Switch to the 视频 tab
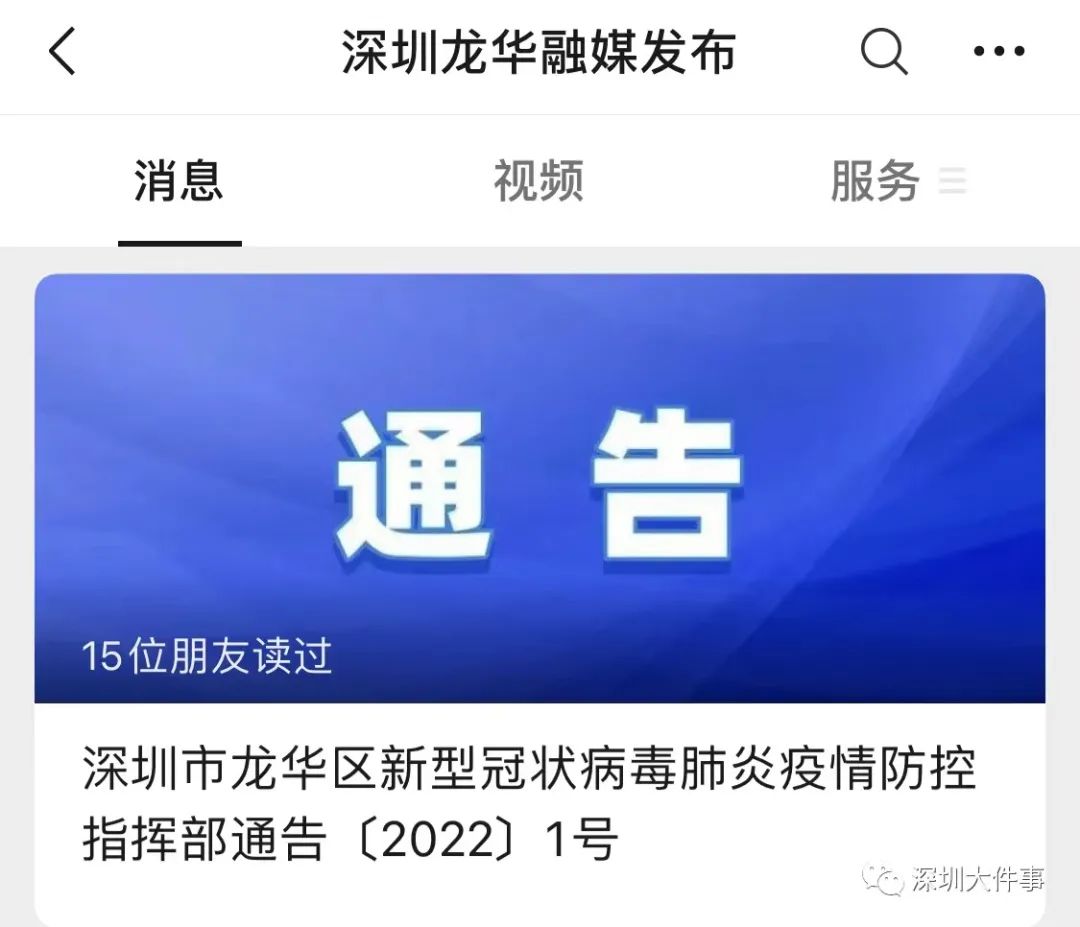Screen dimensions: 1080x927 pyautogui.click(x=538, y=182)
